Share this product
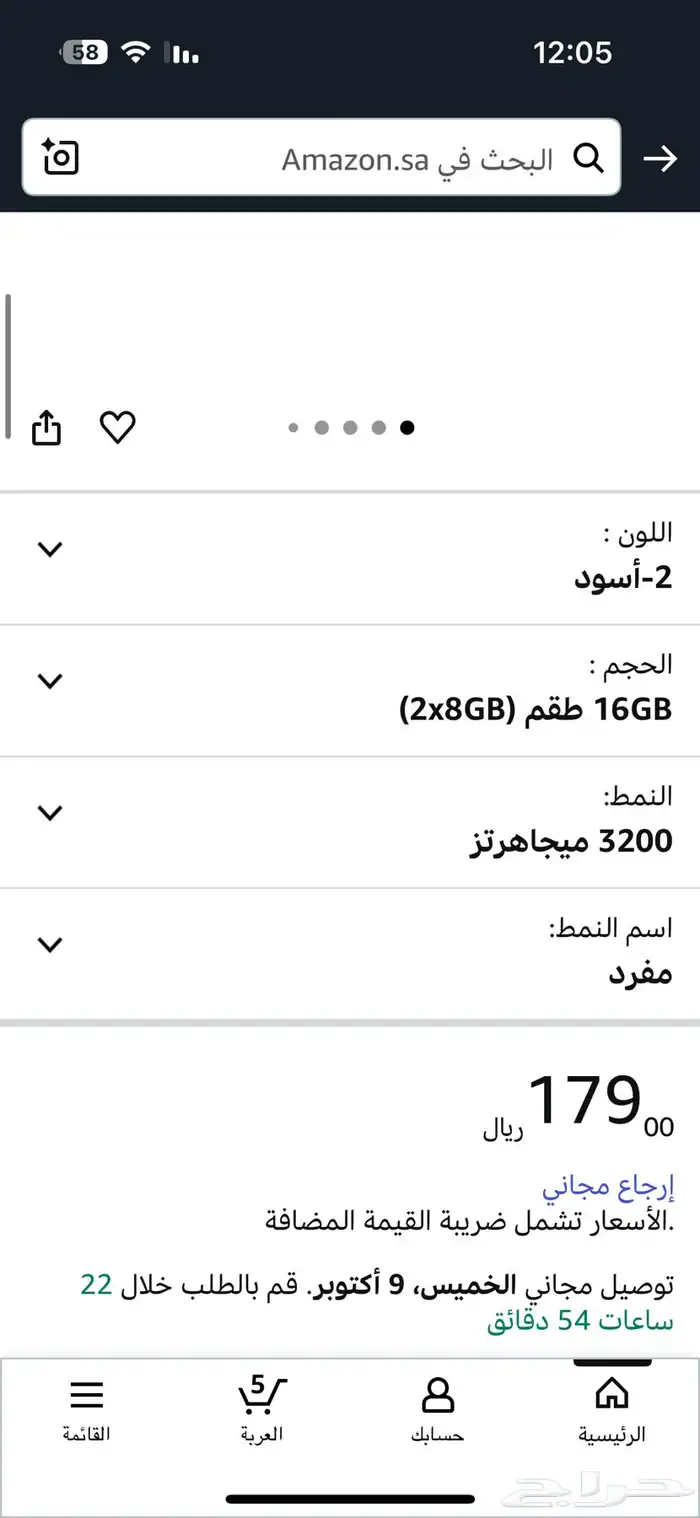 click(x=47, y=428)
